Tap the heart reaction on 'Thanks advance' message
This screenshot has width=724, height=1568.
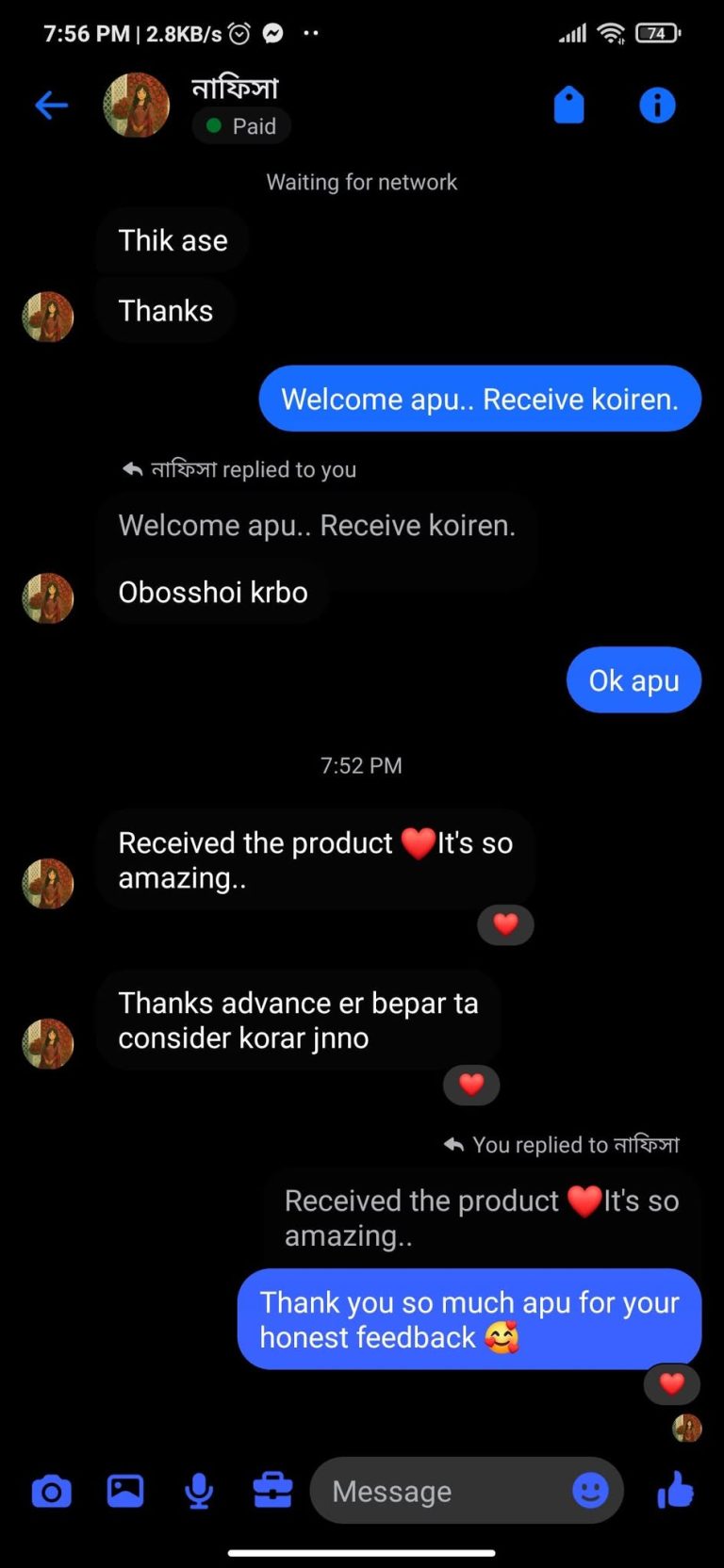click(x=471, y=1085)
